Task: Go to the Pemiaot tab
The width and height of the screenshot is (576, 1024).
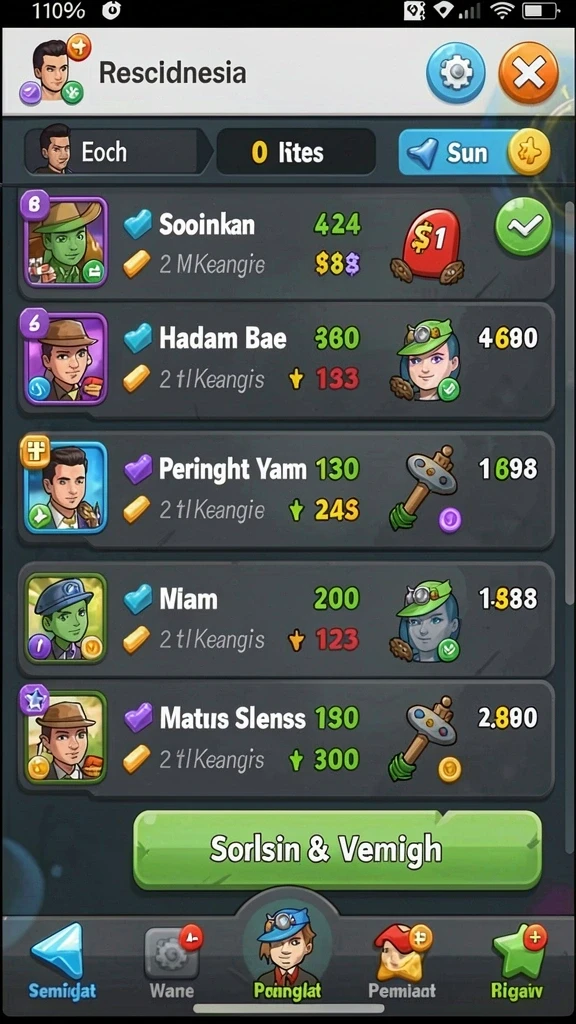Action: click(402, 965)
